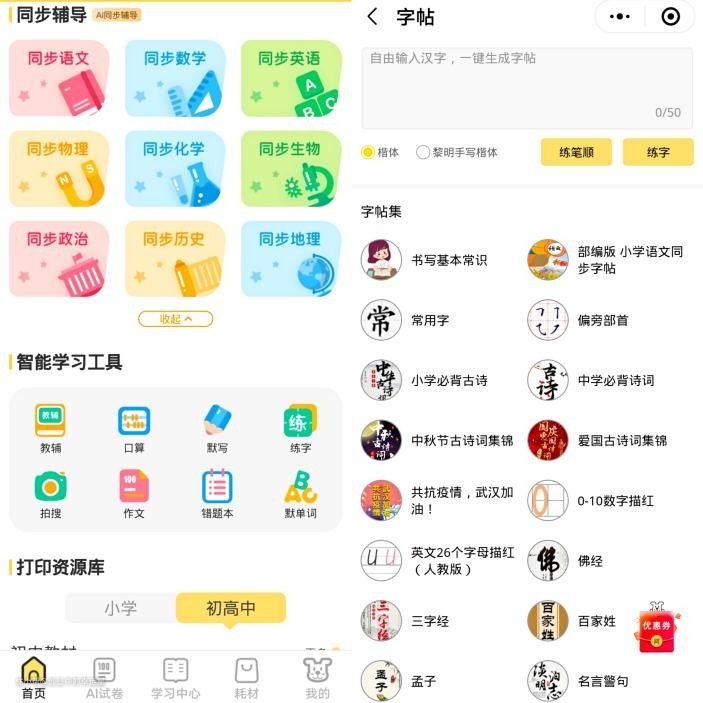This screenshot has width=703, height=703.
Task: Open the 同步语文 card
Action: point(59,78)
